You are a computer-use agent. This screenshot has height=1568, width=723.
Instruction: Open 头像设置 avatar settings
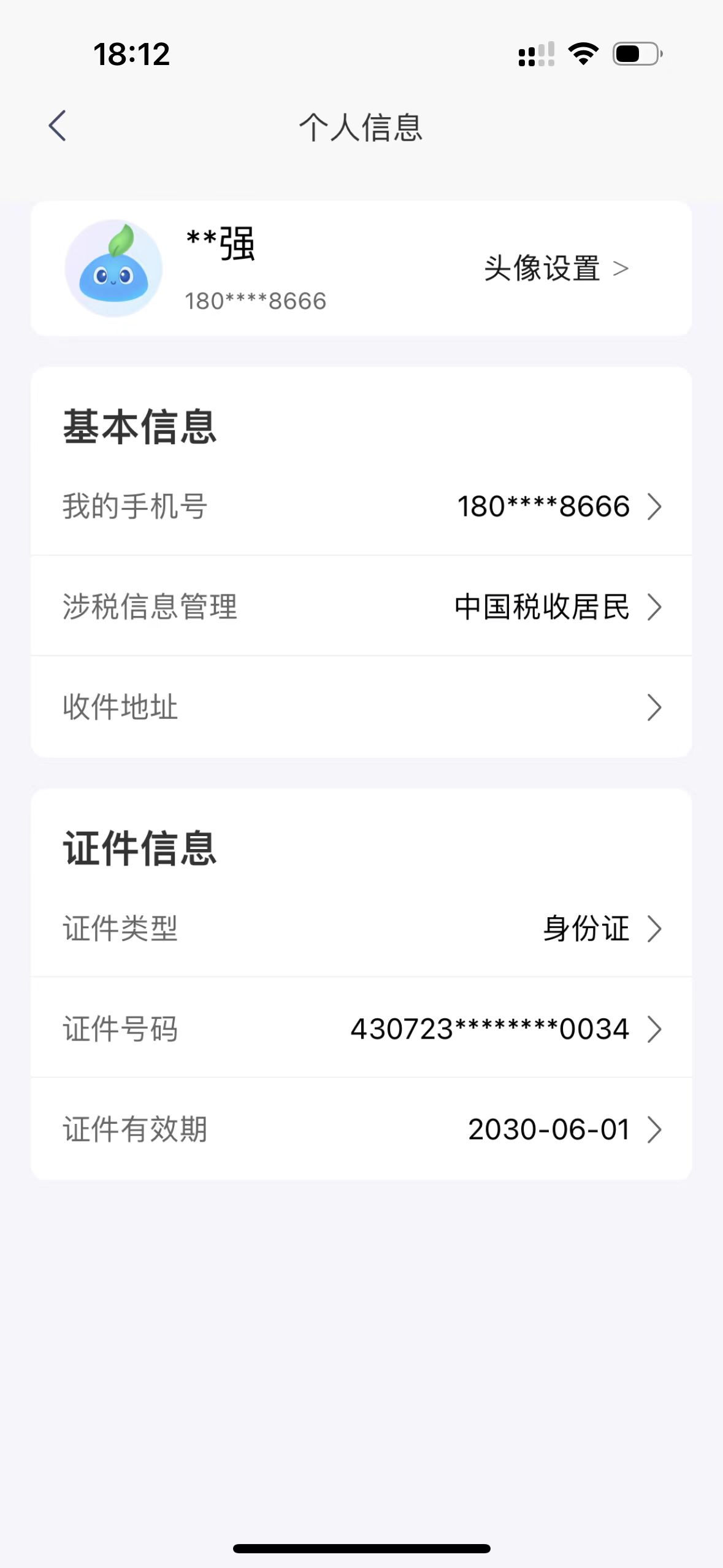[x=555, y=269]
